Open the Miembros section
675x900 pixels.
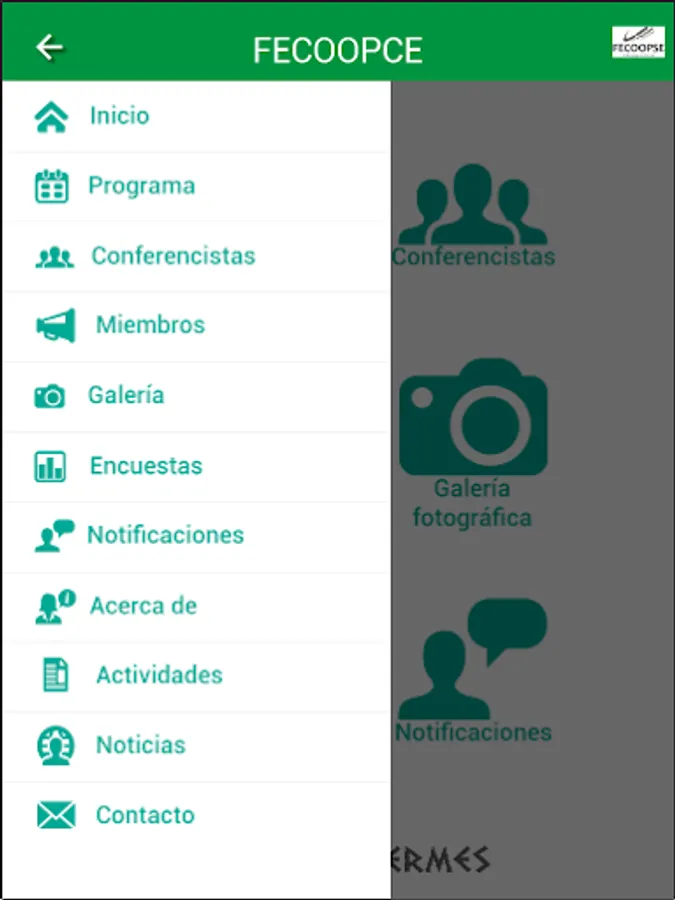pos(150,325)
